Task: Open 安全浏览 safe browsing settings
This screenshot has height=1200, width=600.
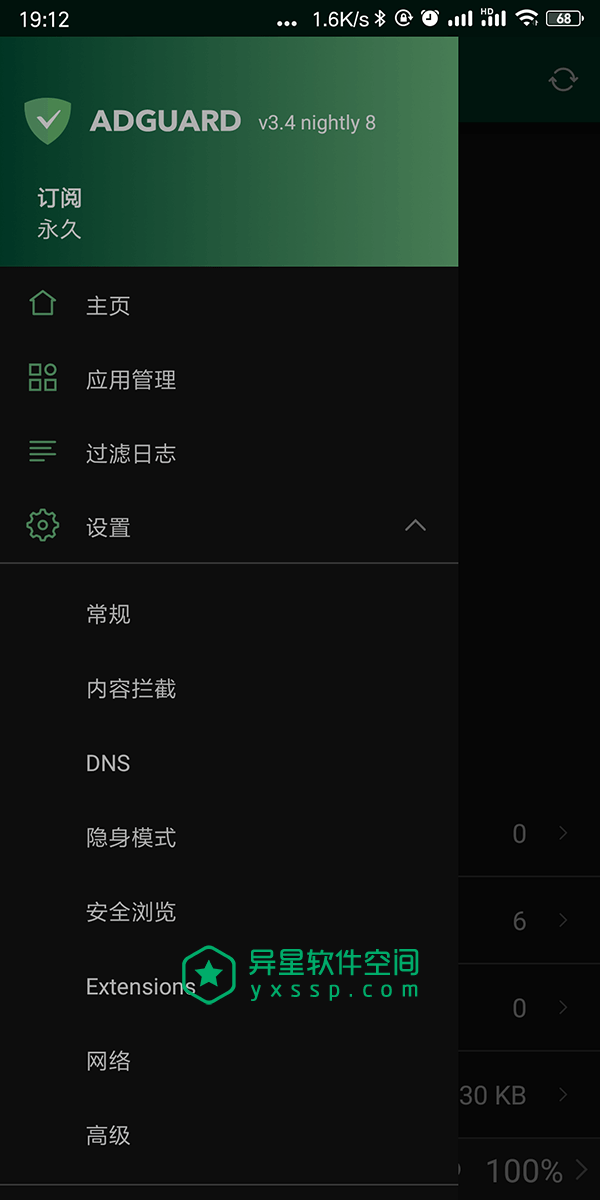Action: [x=229, y=912]
